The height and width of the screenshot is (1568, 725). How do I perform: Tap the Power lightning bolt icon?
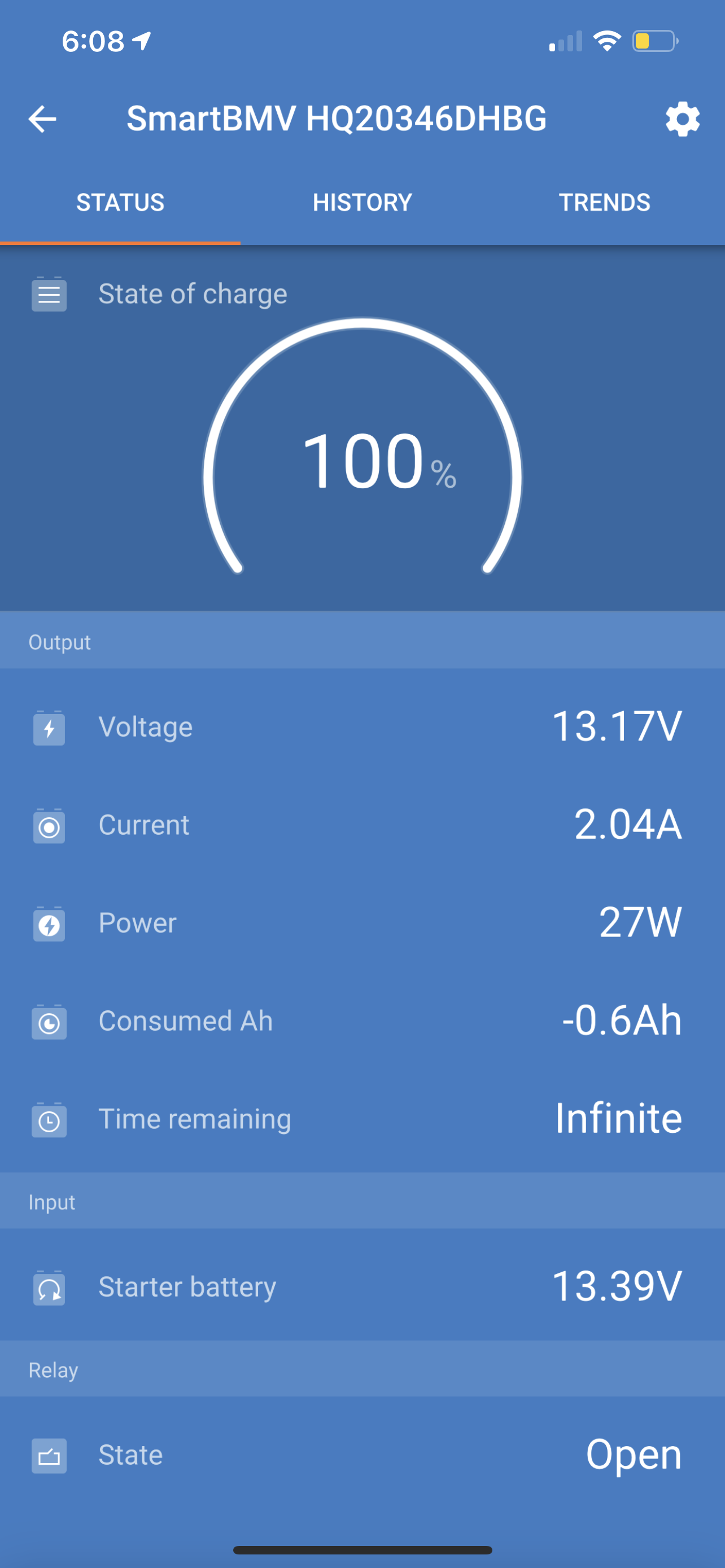49,925
